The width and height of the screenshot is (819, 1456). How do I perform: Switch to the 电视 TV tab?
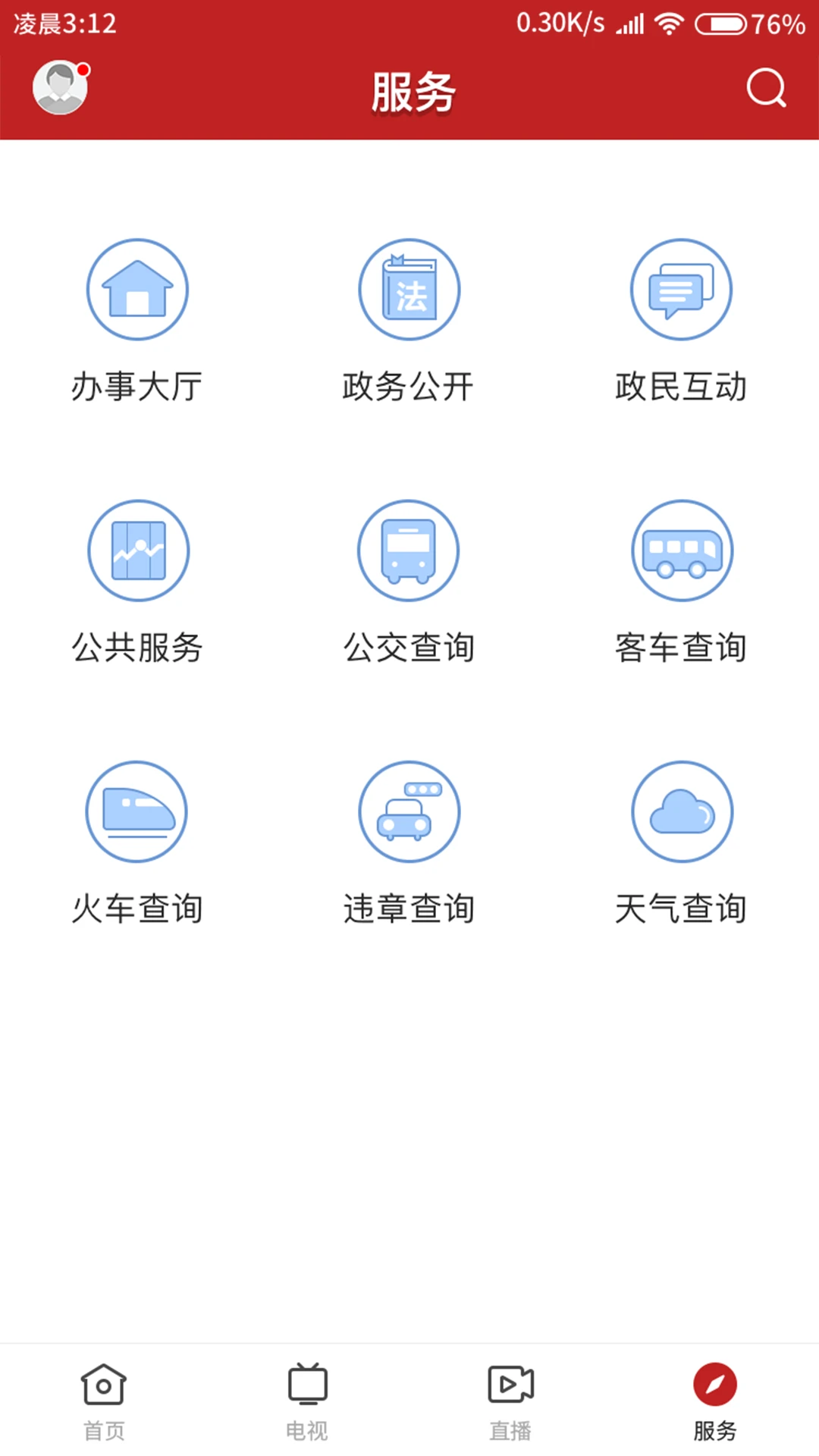pos(307,1403)
